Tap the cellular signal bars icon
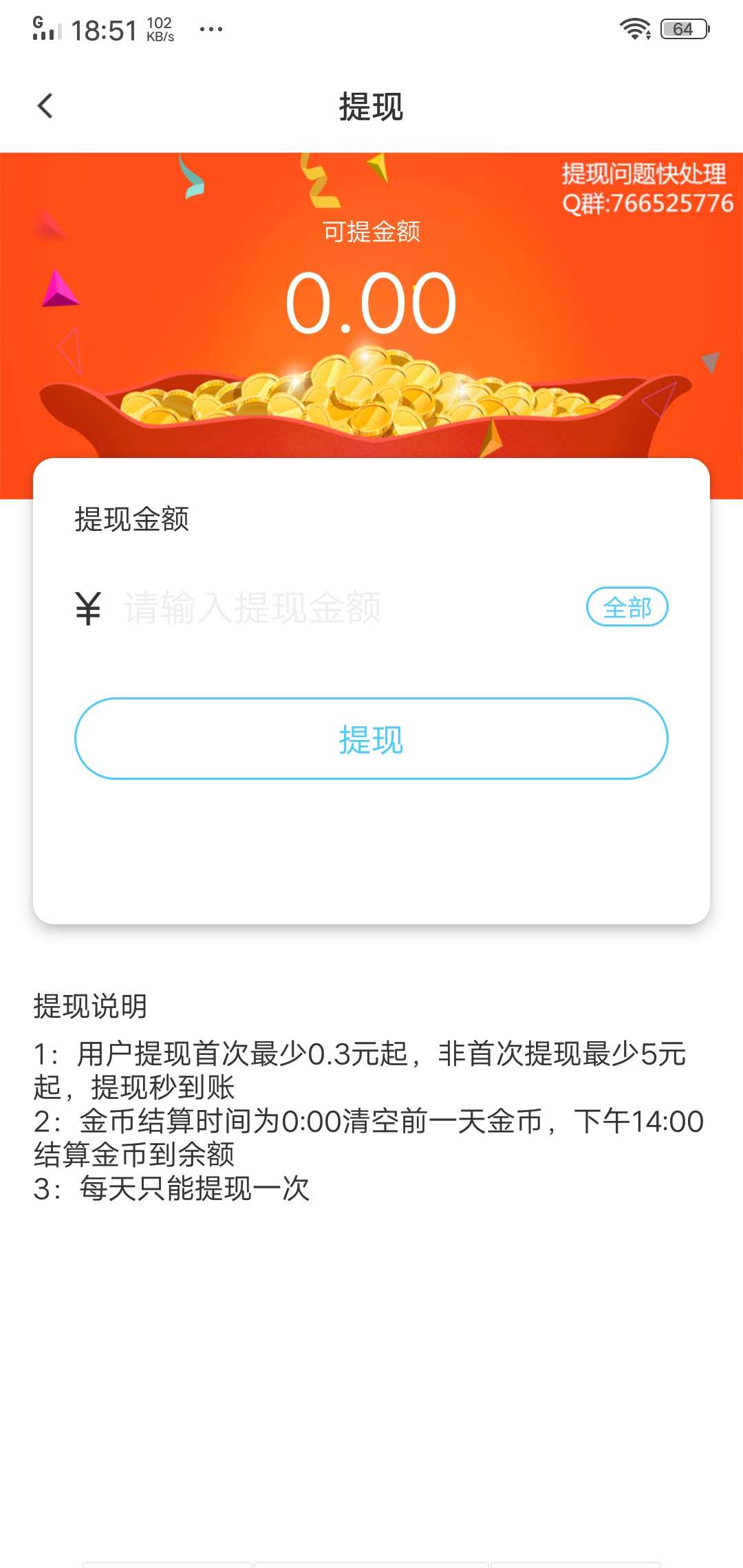 [45, 33]
